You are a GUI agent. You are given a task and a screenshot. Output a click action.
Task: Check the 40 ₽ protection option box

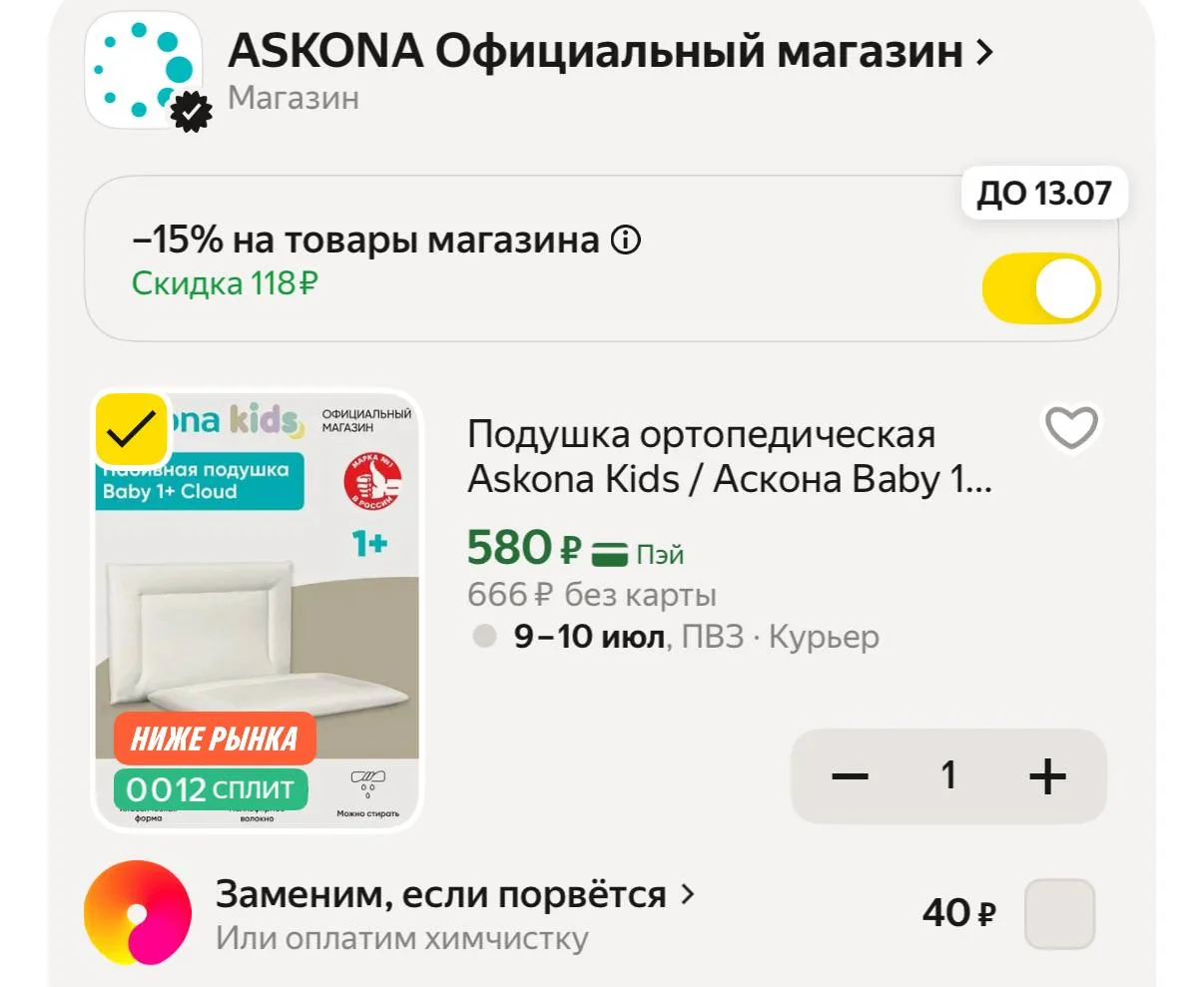[x=1060, y=913]
